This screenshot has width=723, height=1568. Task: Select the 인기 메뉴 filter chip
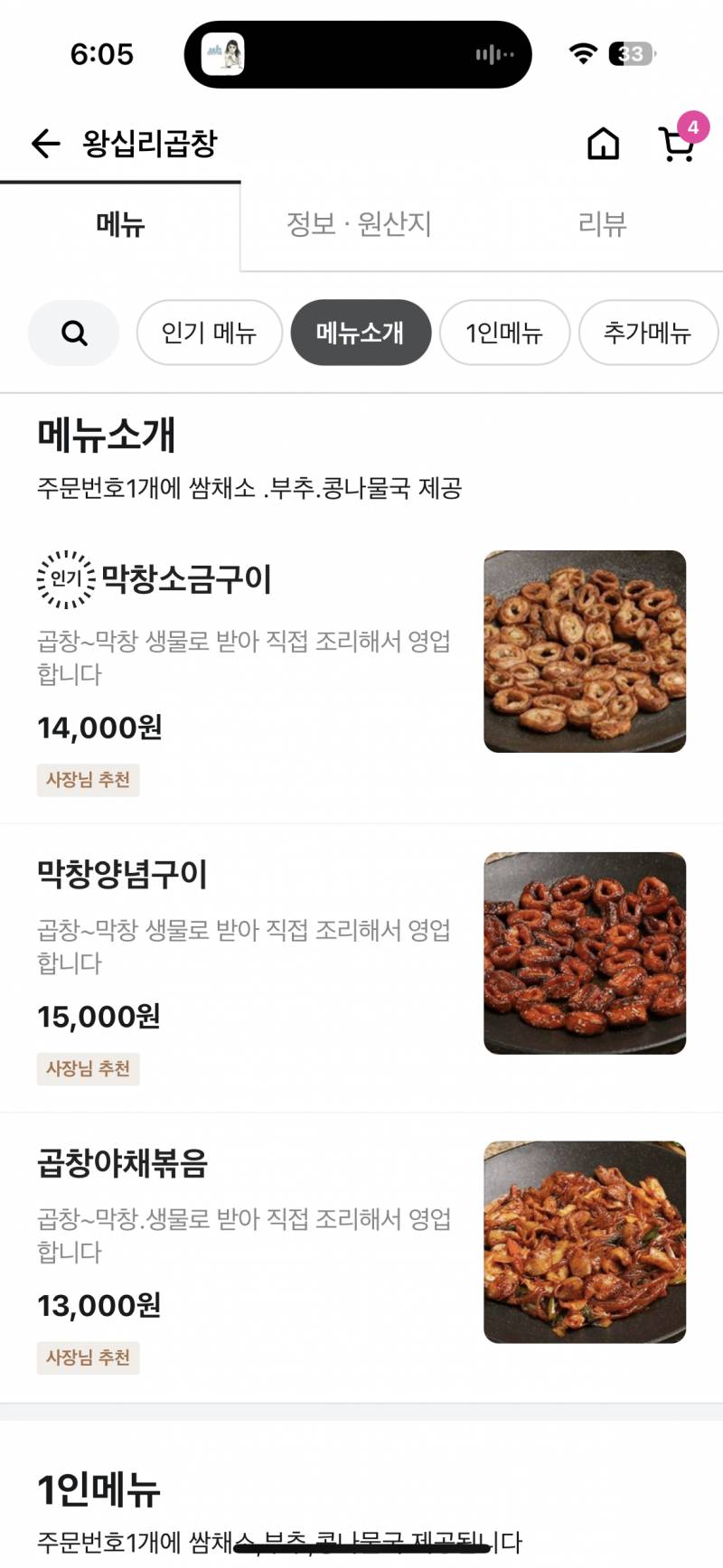(x=209, y=333)
